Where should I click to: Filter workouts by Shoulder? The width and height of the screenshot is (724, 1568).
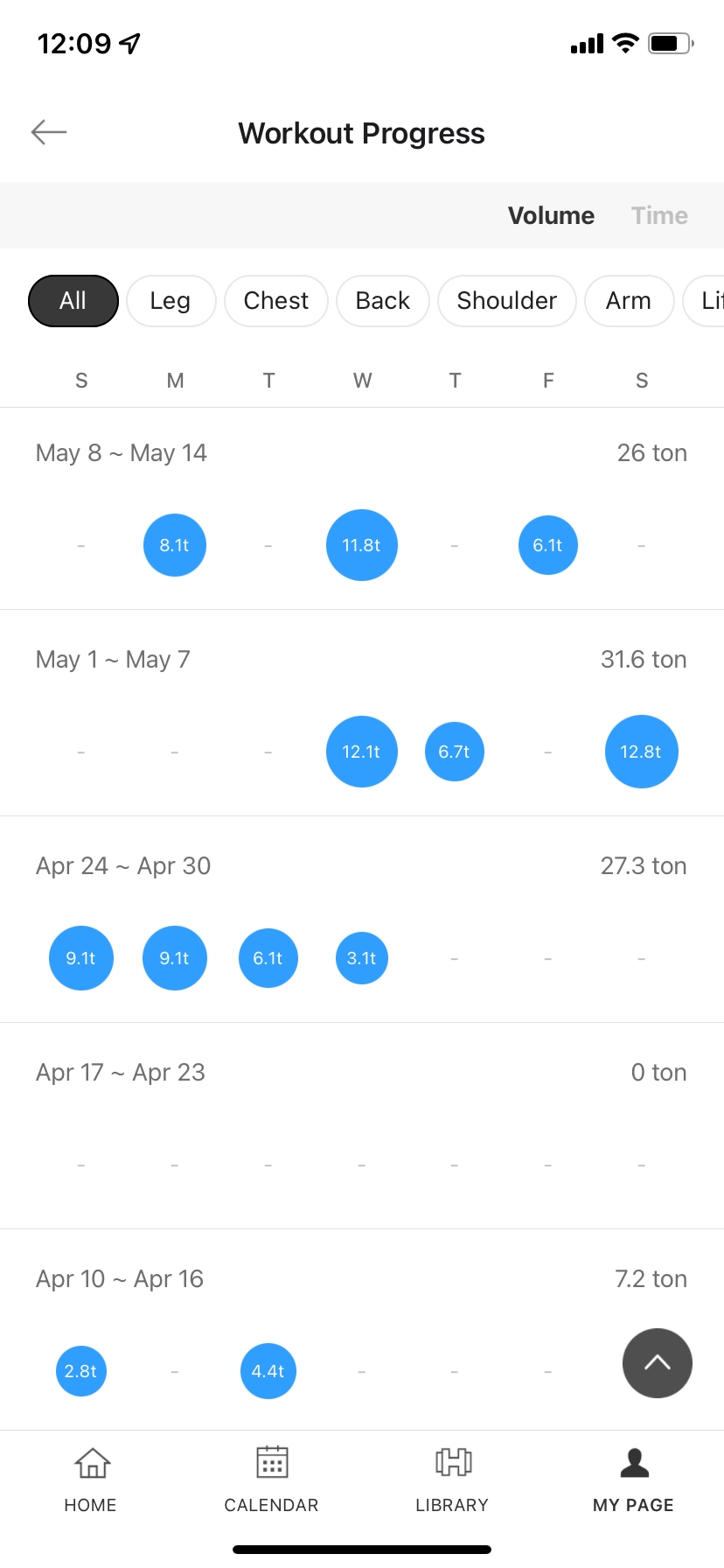click(507, 301)
